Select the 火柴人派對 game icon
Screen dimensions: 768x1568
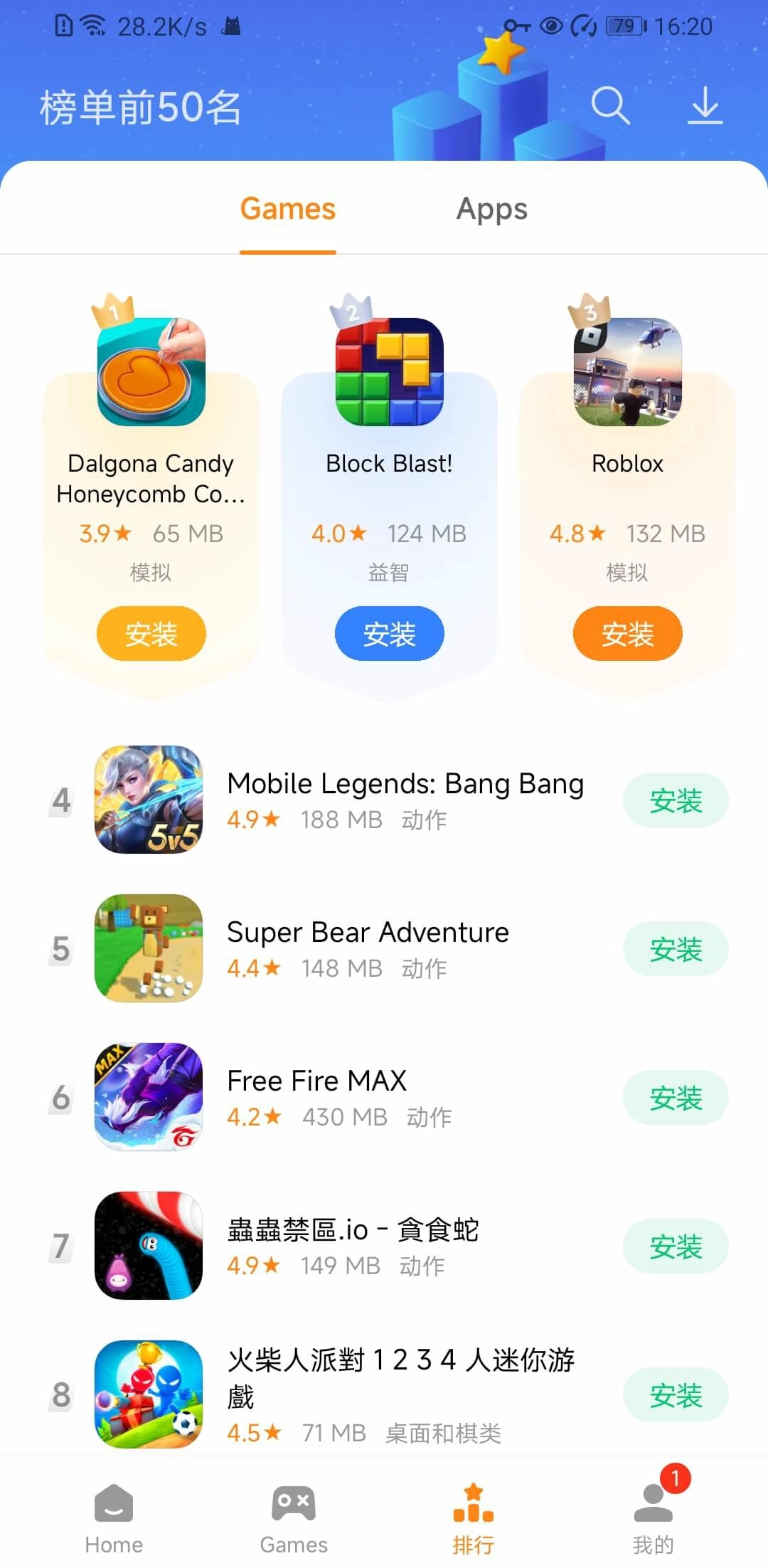(147, 1396)
